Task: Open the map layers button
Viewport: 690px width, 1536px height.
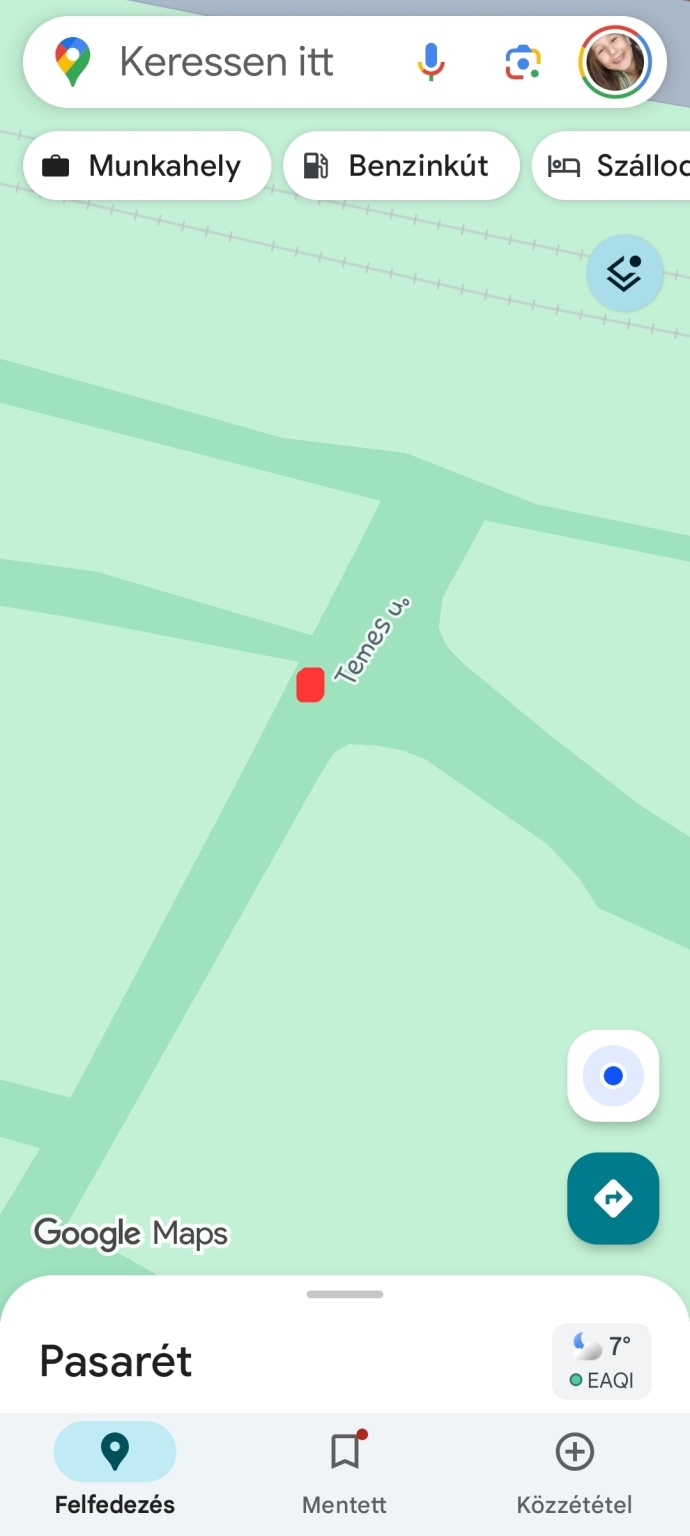Action: point(624,272)
